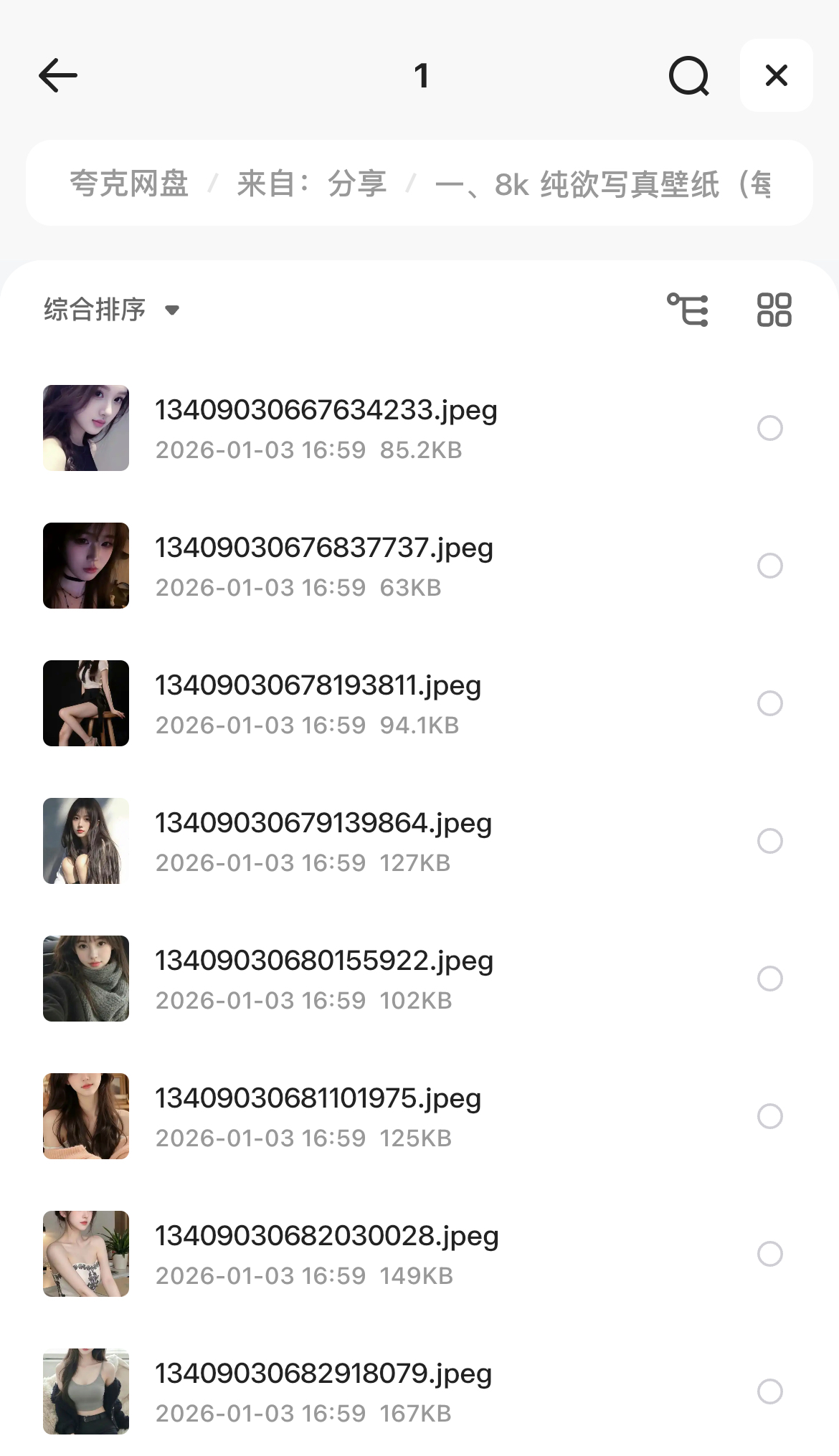This screenshot has width=839, height=1456.
Task: Go to 夸克网盘 in breadcrumb path
Action: pos(129,184)
